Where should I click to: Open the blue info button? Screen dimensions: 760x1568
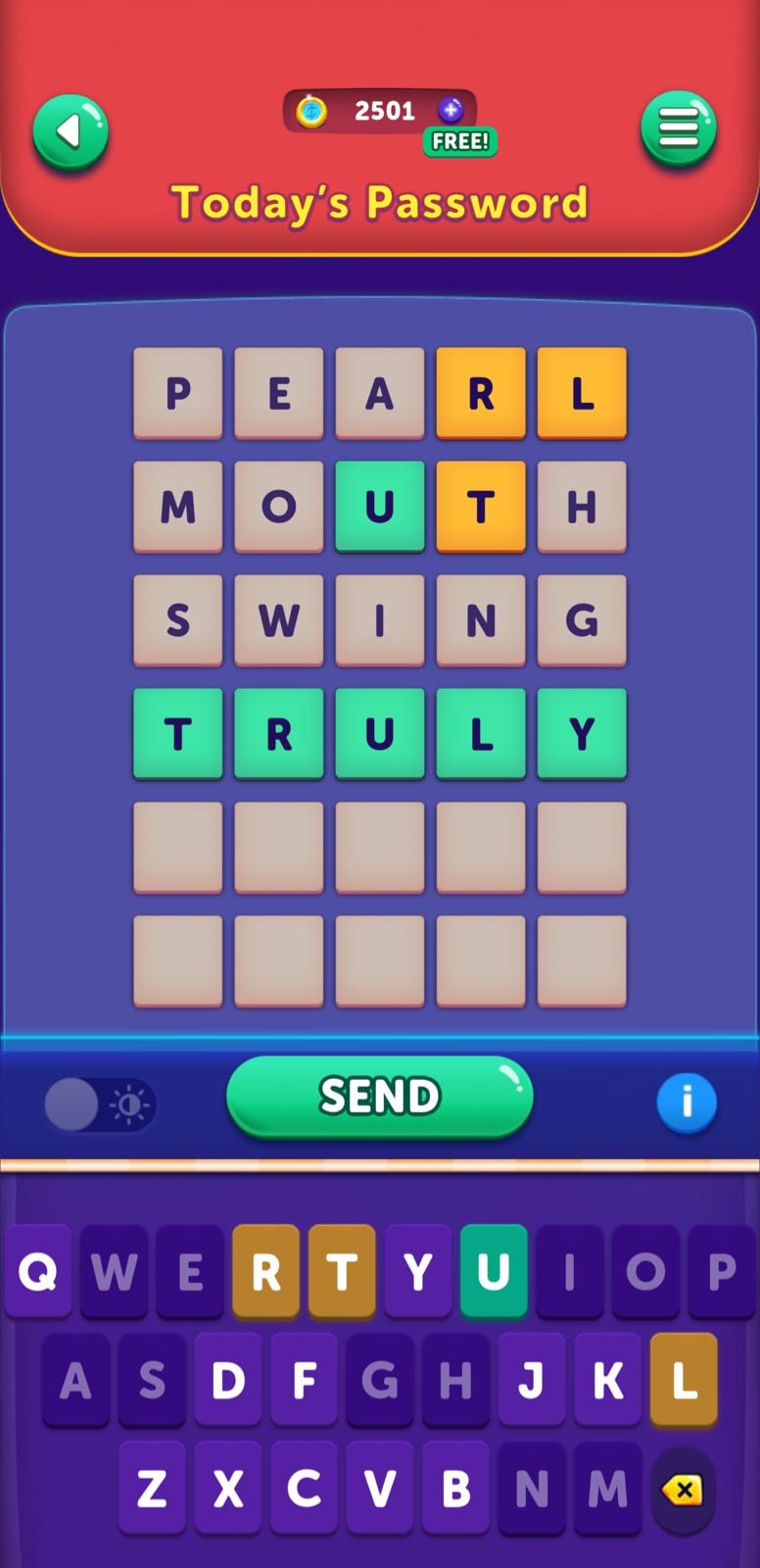point(686,1102)
